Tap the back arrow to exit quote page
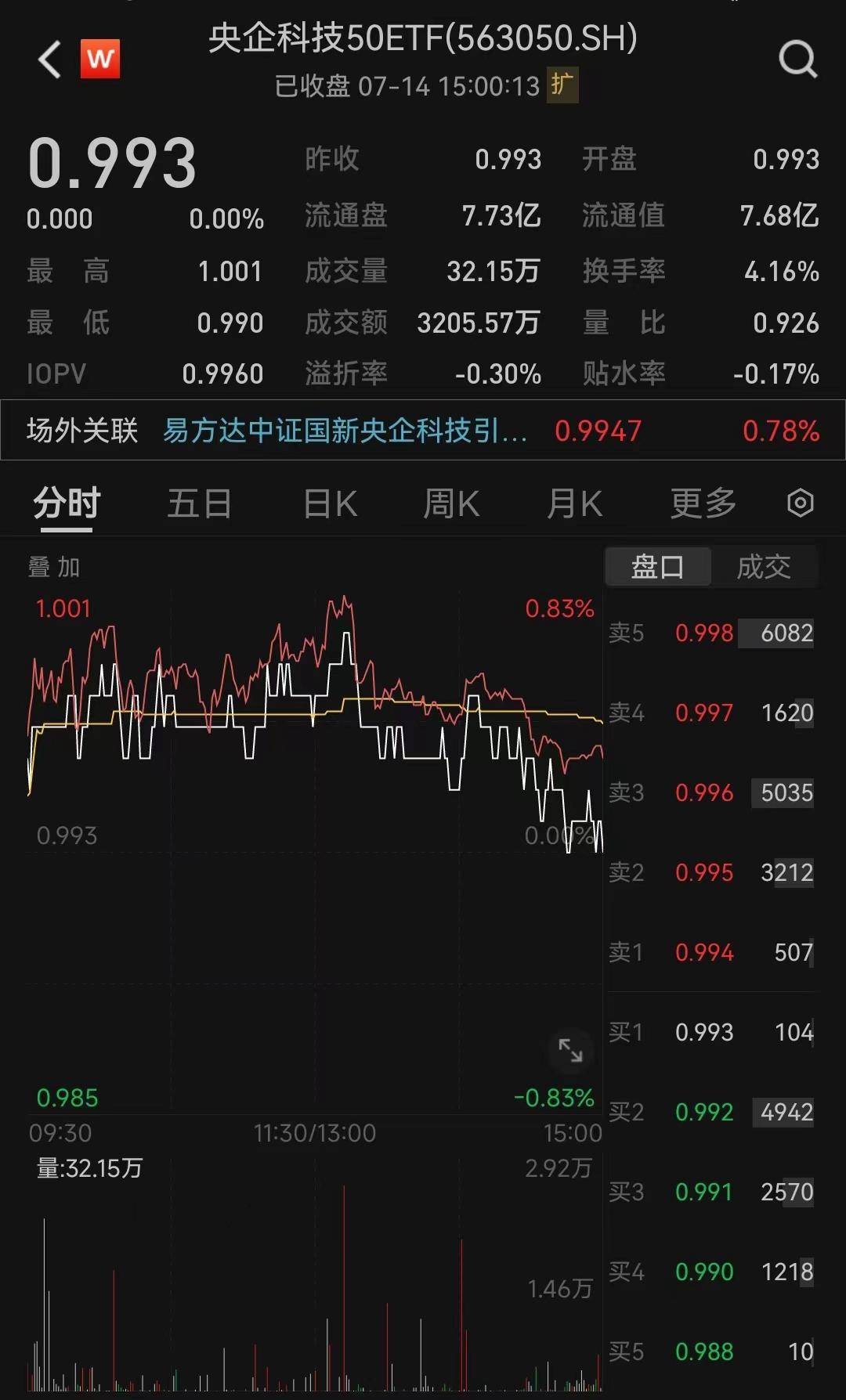This screenshot has height=1400, width=846. click(x=49, y=60)
